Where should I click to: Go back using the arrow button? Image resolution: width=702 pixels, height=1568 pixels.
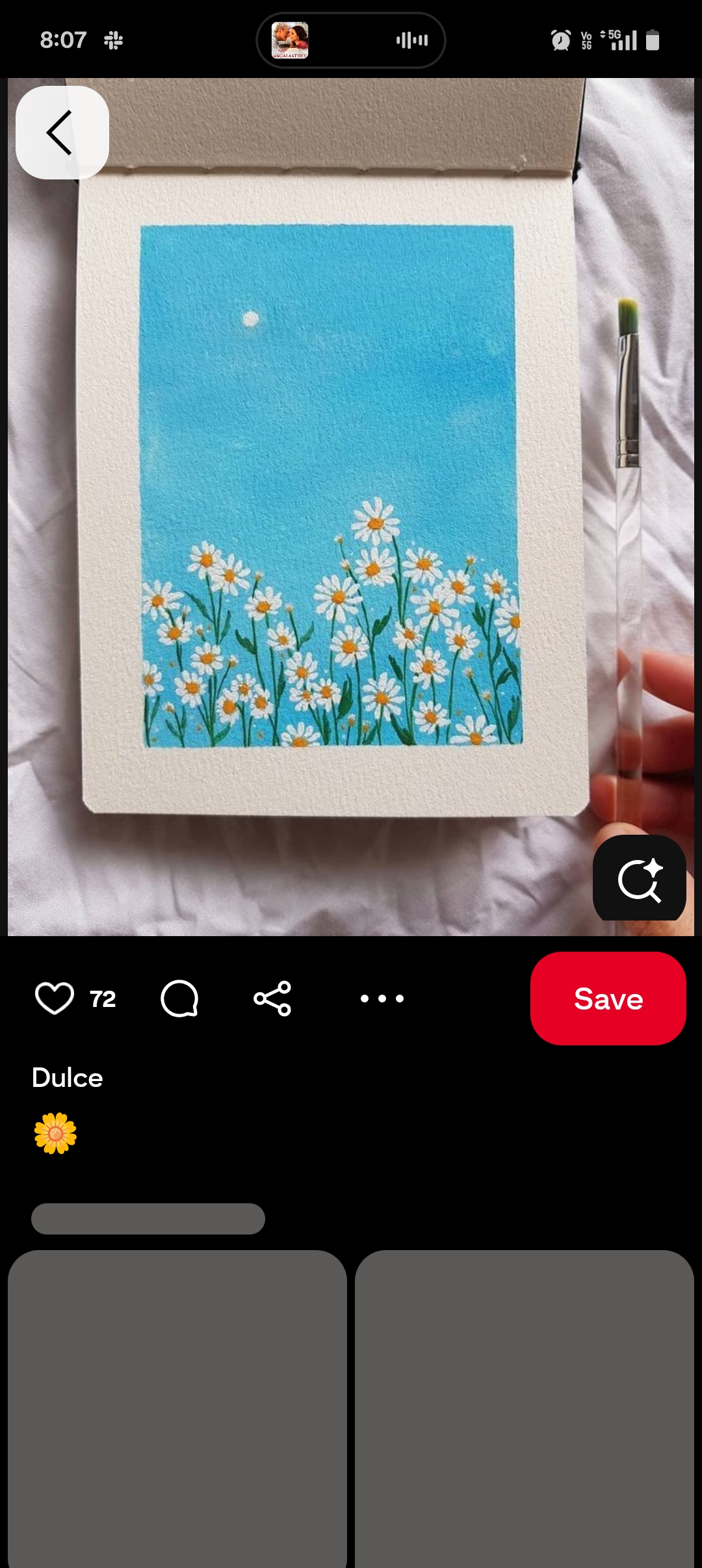click(62, 133)
